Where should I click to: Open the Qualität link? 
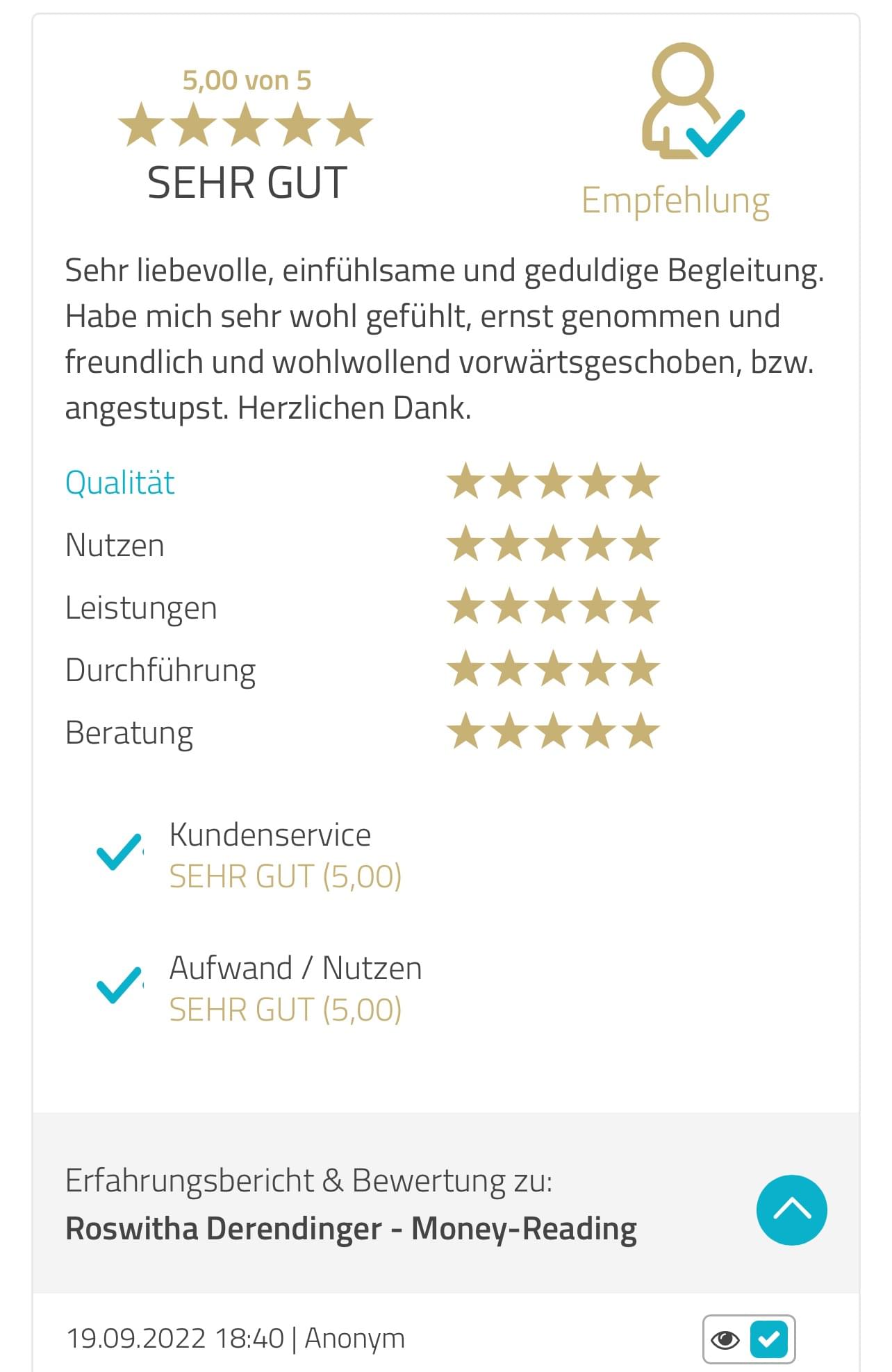coord(119,483)
